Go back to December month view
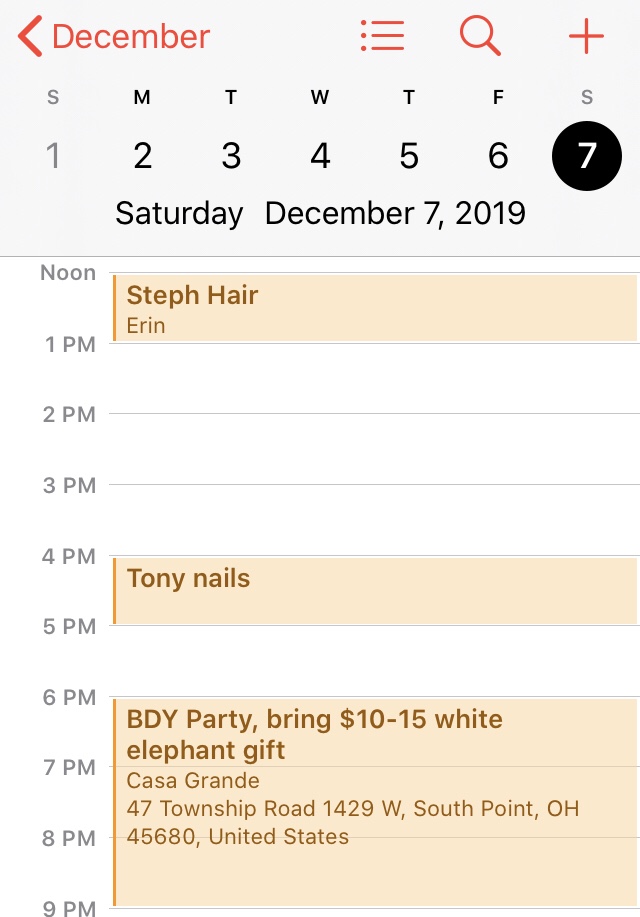The height and width of the screenshot is (917, 640). pyautogui.click(x=114, y=37)
